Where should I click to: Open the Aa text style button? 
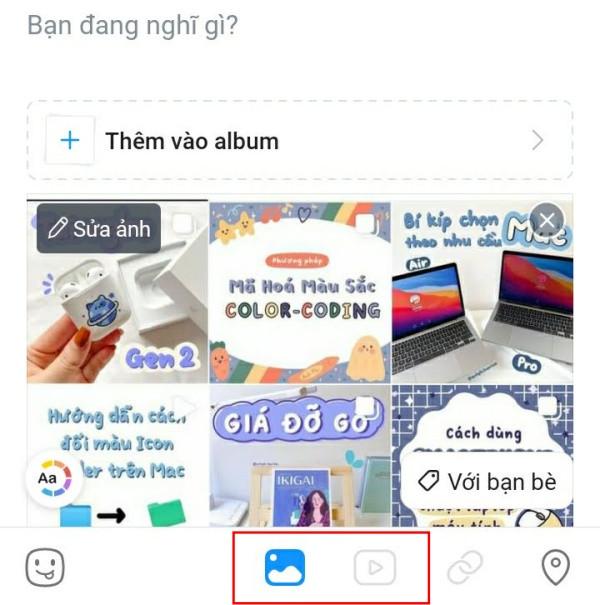47,479
